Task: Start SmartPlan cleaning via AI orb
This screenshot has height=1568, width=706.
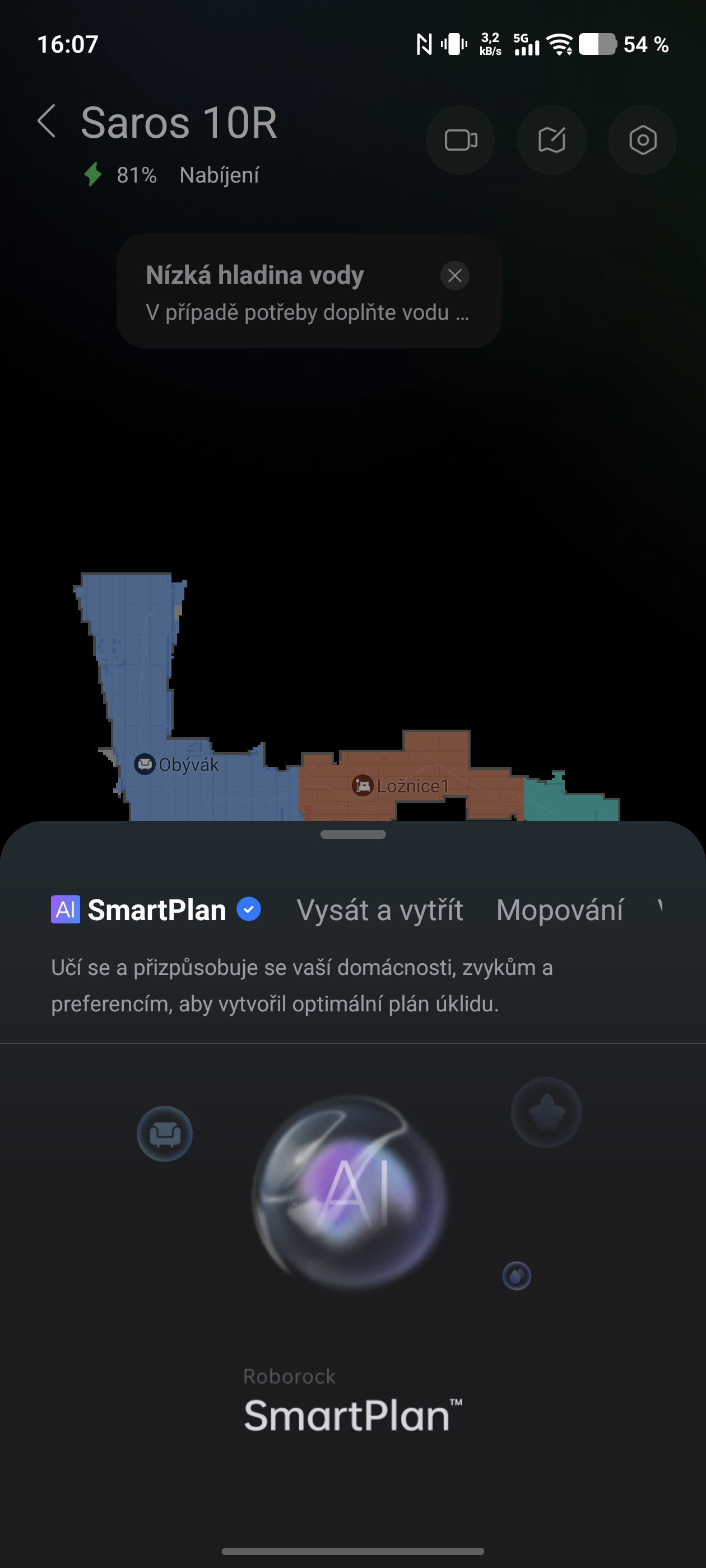Action: click(351, 1191)
